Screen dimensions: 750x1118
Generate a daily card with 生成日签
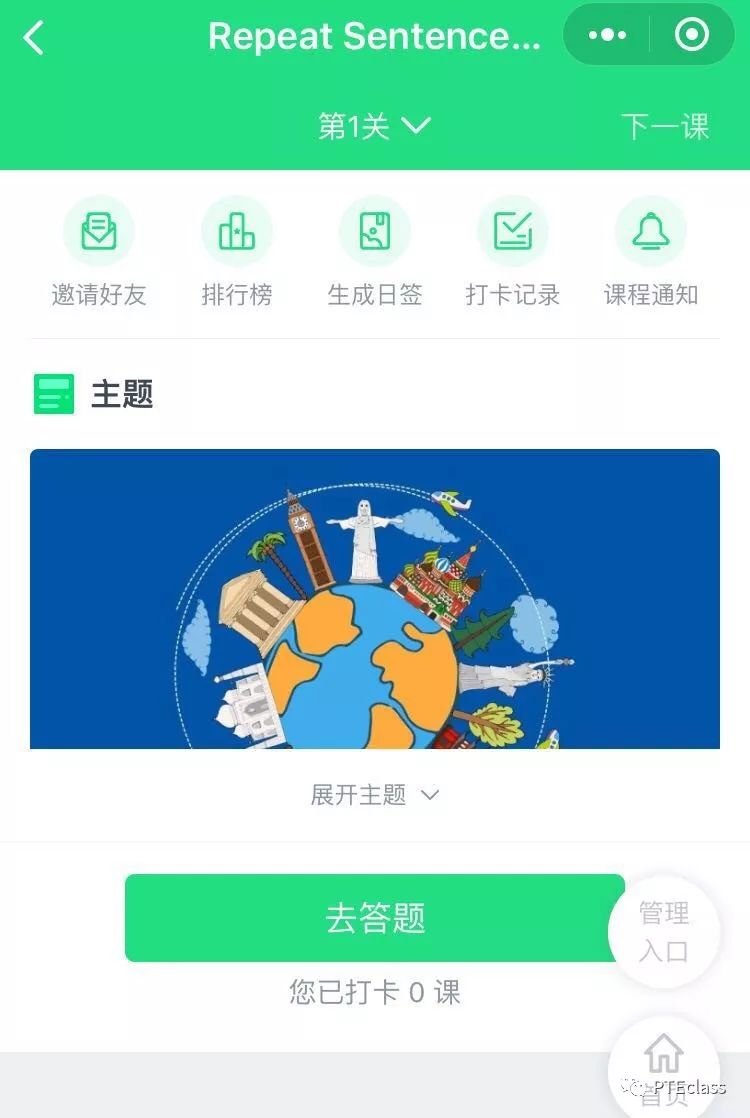click(x=375, y=250)
